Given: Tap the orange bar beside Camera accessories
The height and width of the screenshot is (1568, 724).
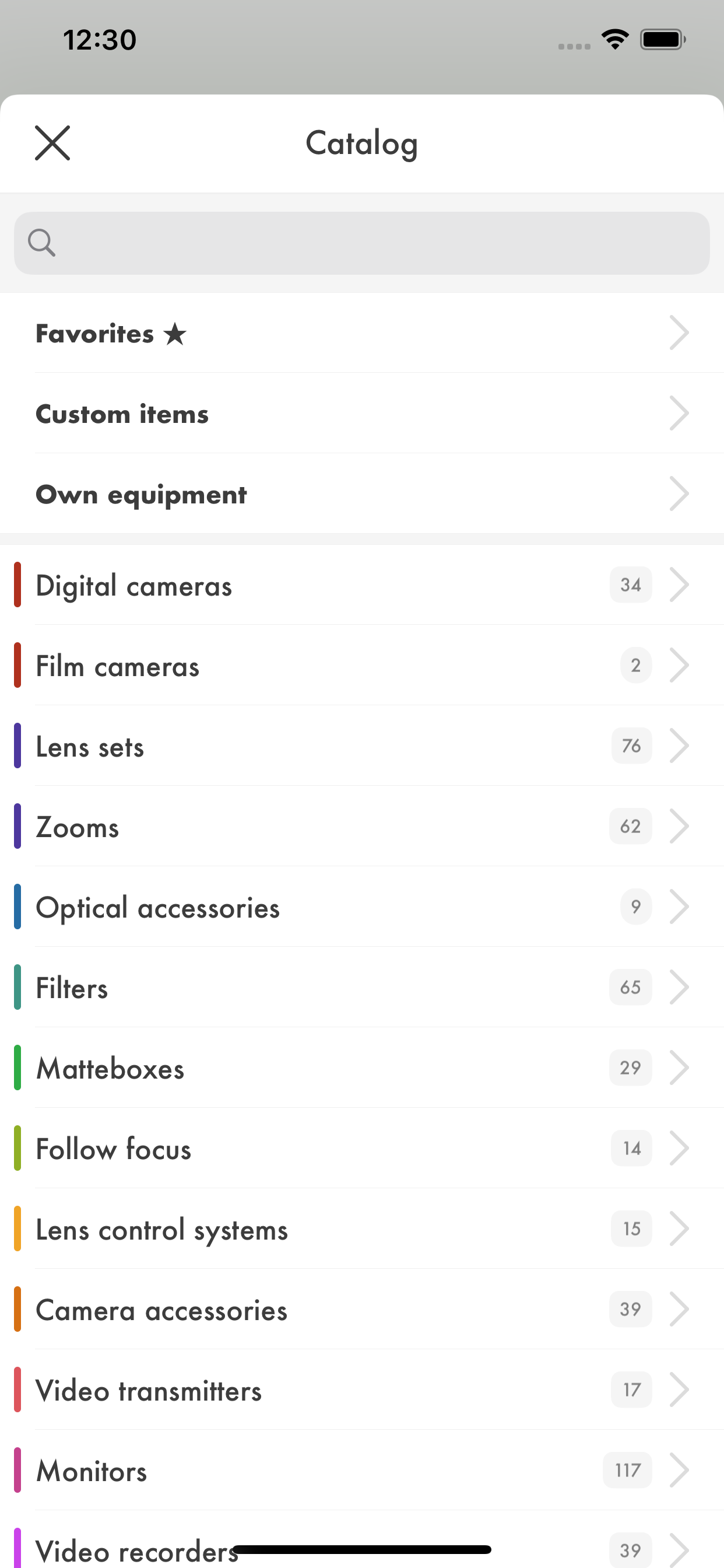Looking at the screenshot, I should tap(17, 1310).
